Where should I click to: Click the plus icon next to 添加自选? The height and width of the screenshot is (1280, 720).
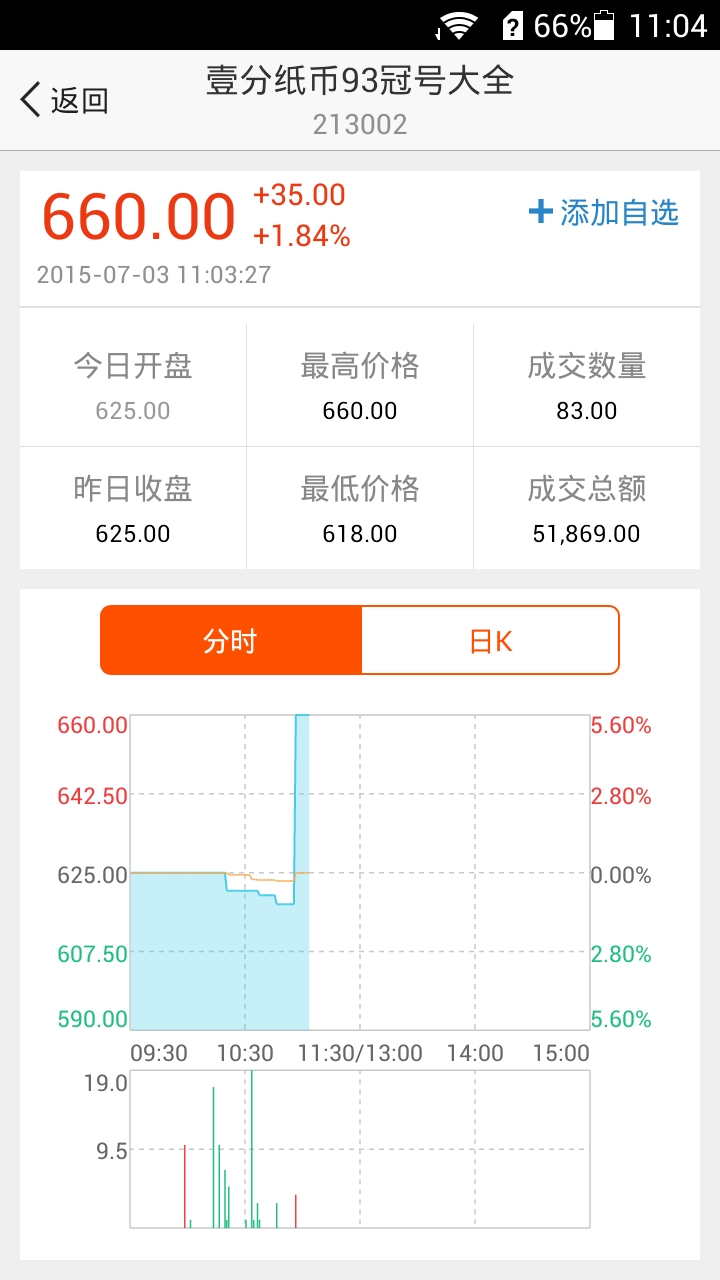pos(540,213)
